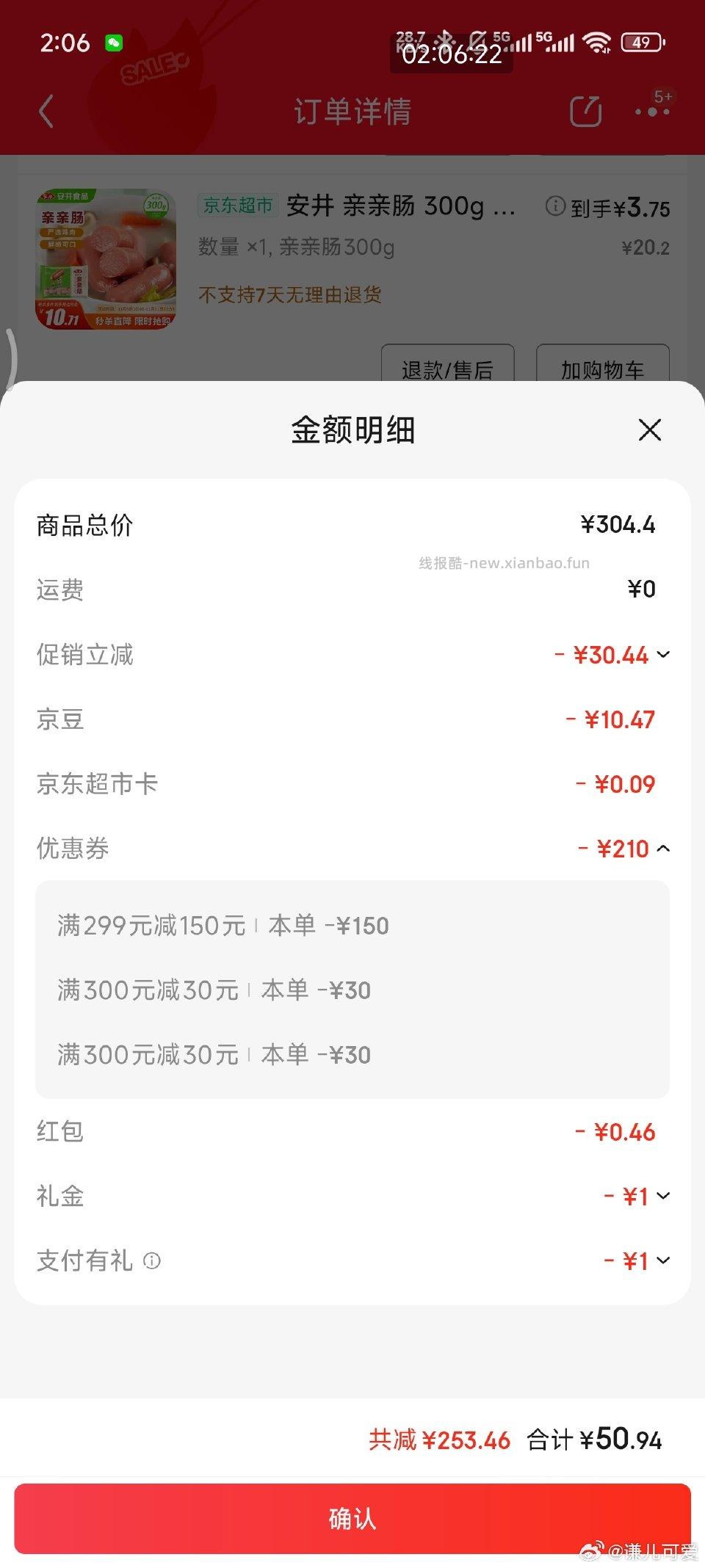Expand the 礼金 details chevron
The width and height of the screenshot is (705, 1568).
(x=664, y=1197)
